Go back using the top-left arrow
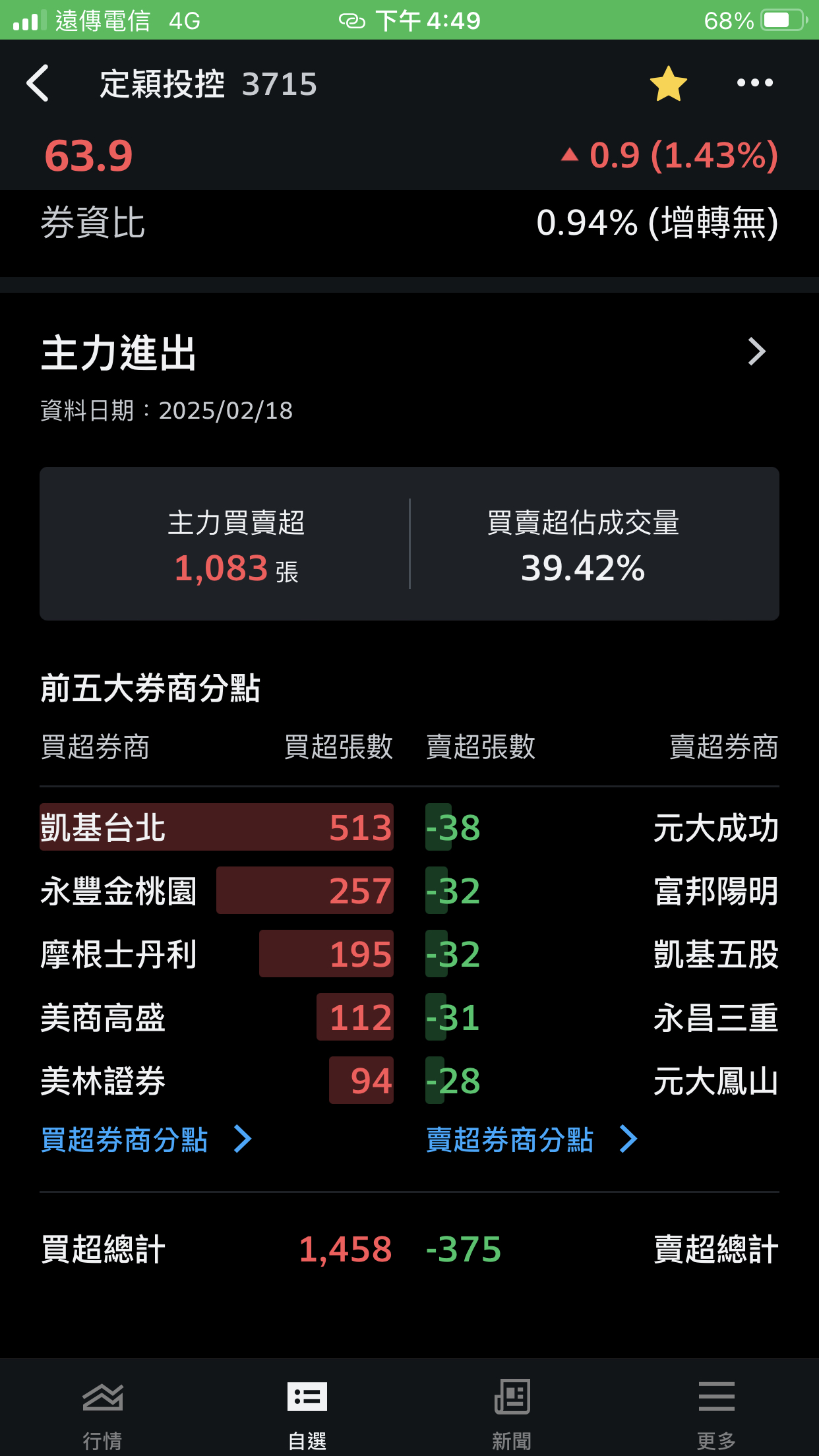This screenshot has height=1456, width=819. (x=38, y=84)
